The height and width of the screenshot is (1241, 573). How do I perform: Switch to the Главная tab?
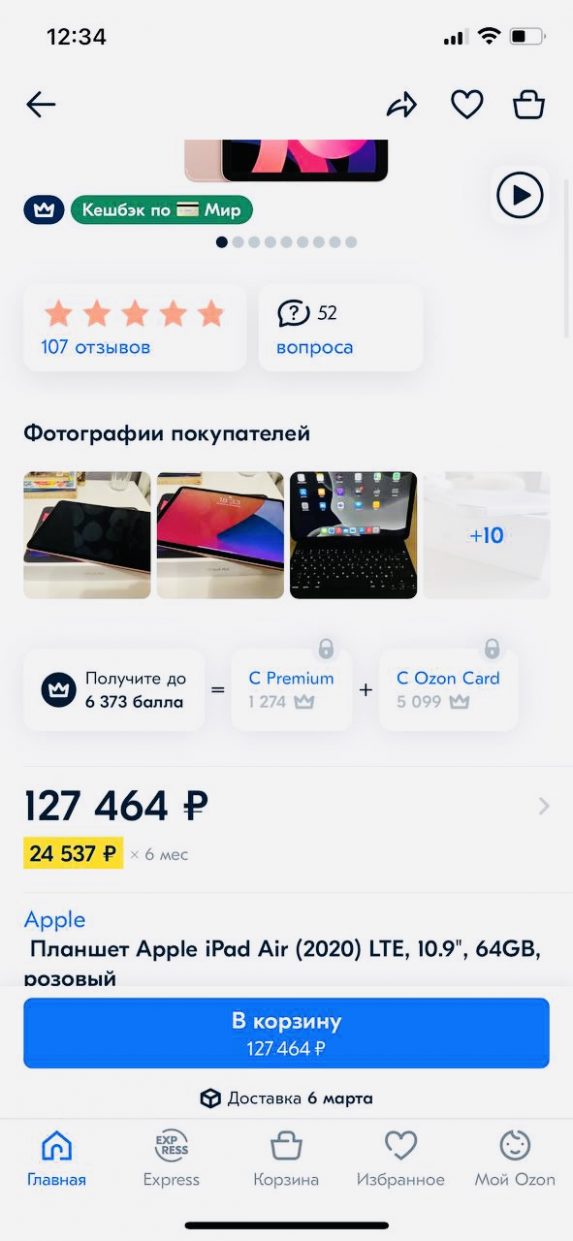[x=56, y=1158]
